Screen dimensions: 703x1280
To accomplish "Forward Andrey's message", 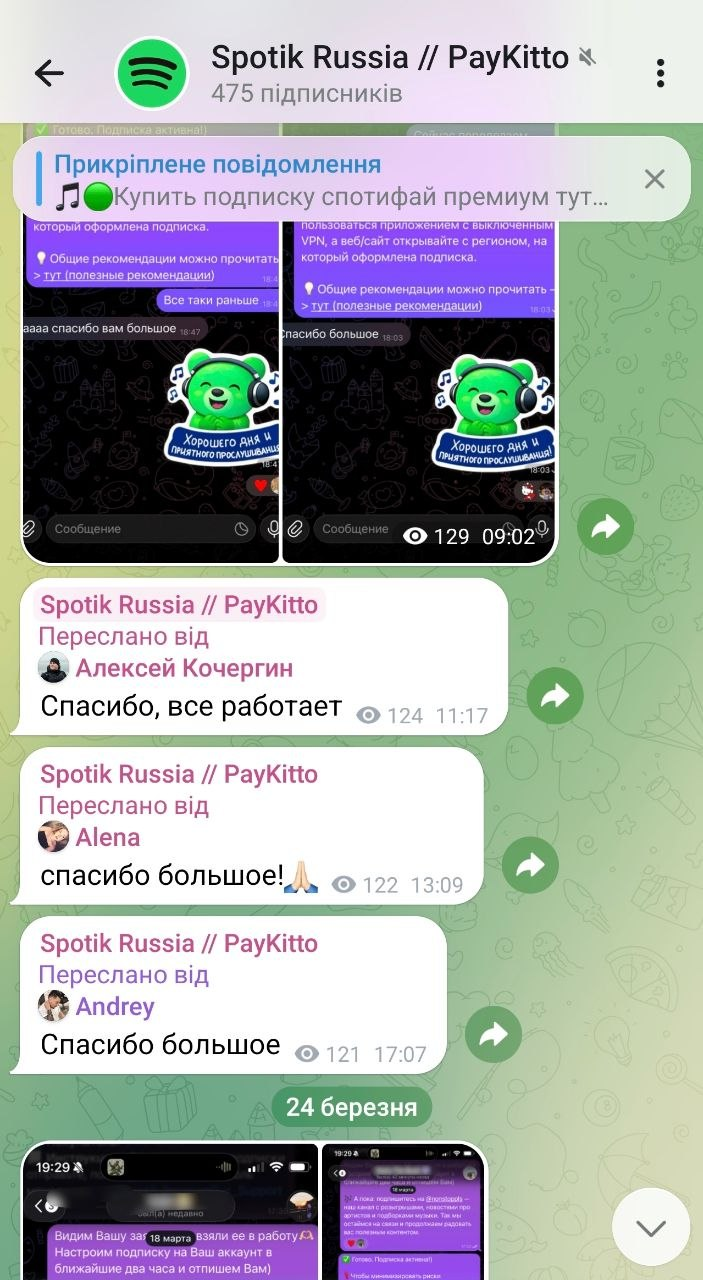I will pos(493,1035).
